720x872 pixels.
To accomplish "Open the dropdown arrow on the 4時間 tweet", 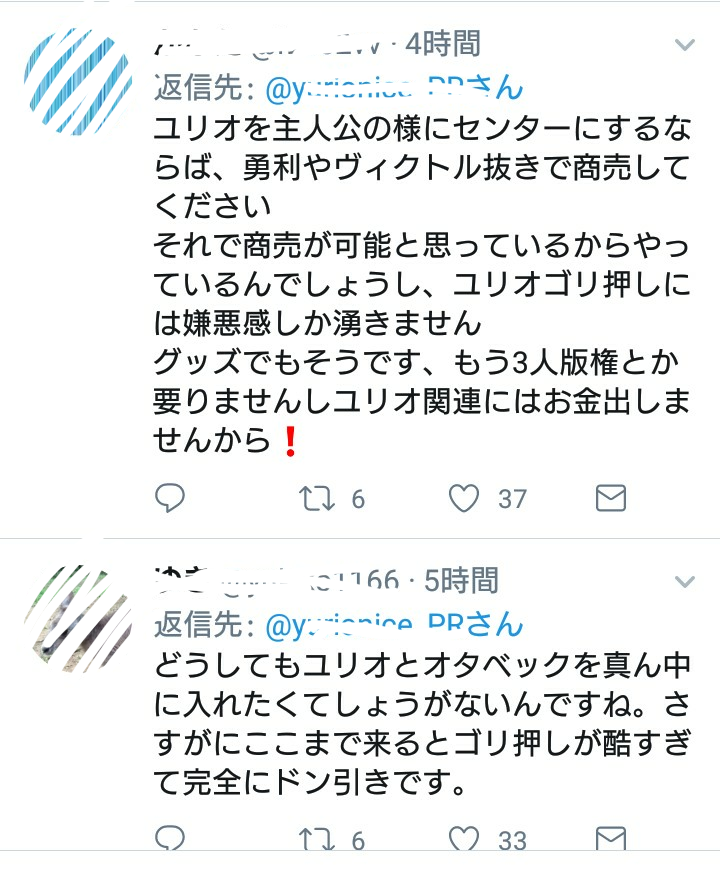I will pos(685,45).
